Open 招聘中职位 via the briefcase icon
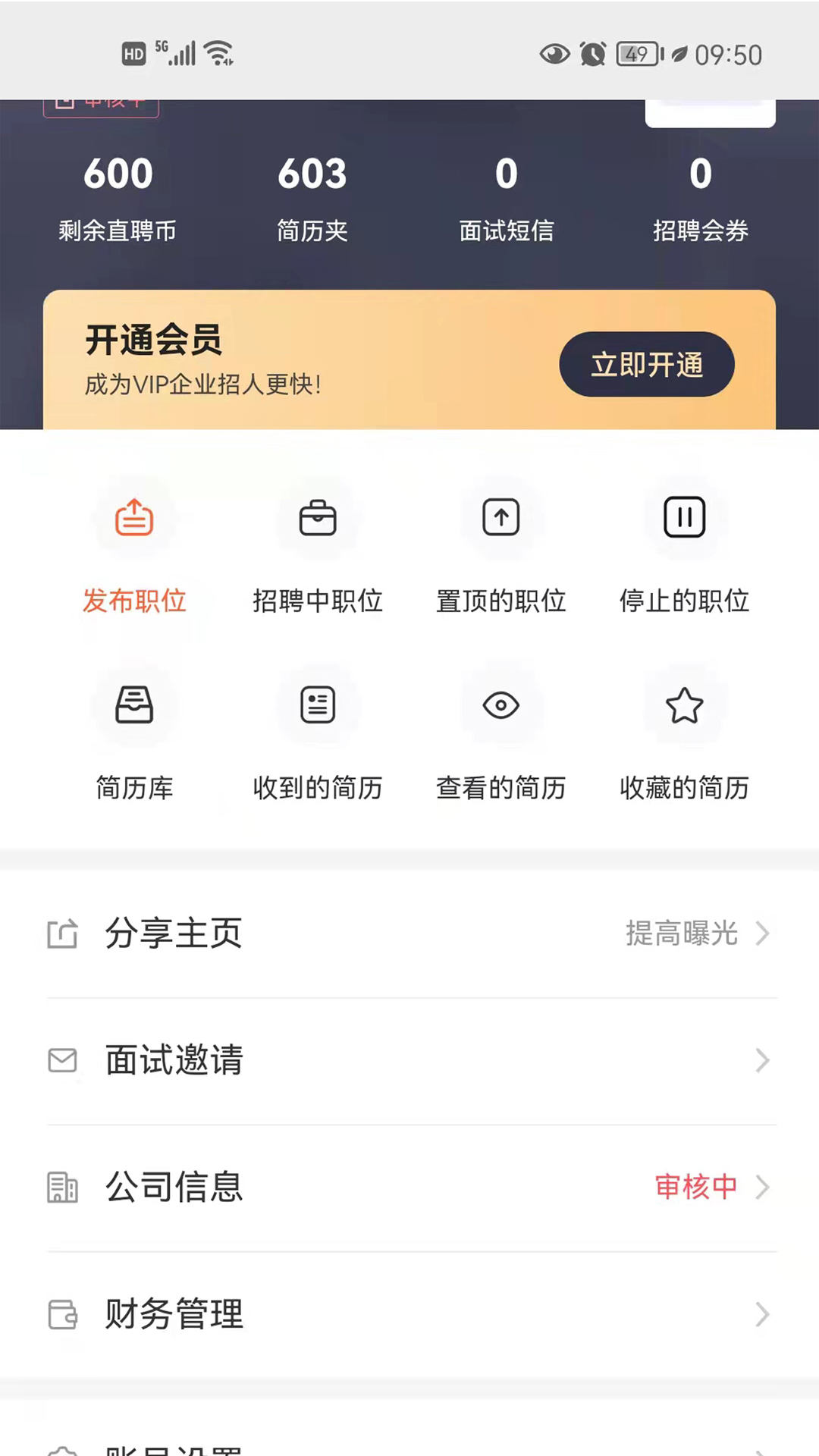Viewport: 819px width, 1456px height. (318, 518)
